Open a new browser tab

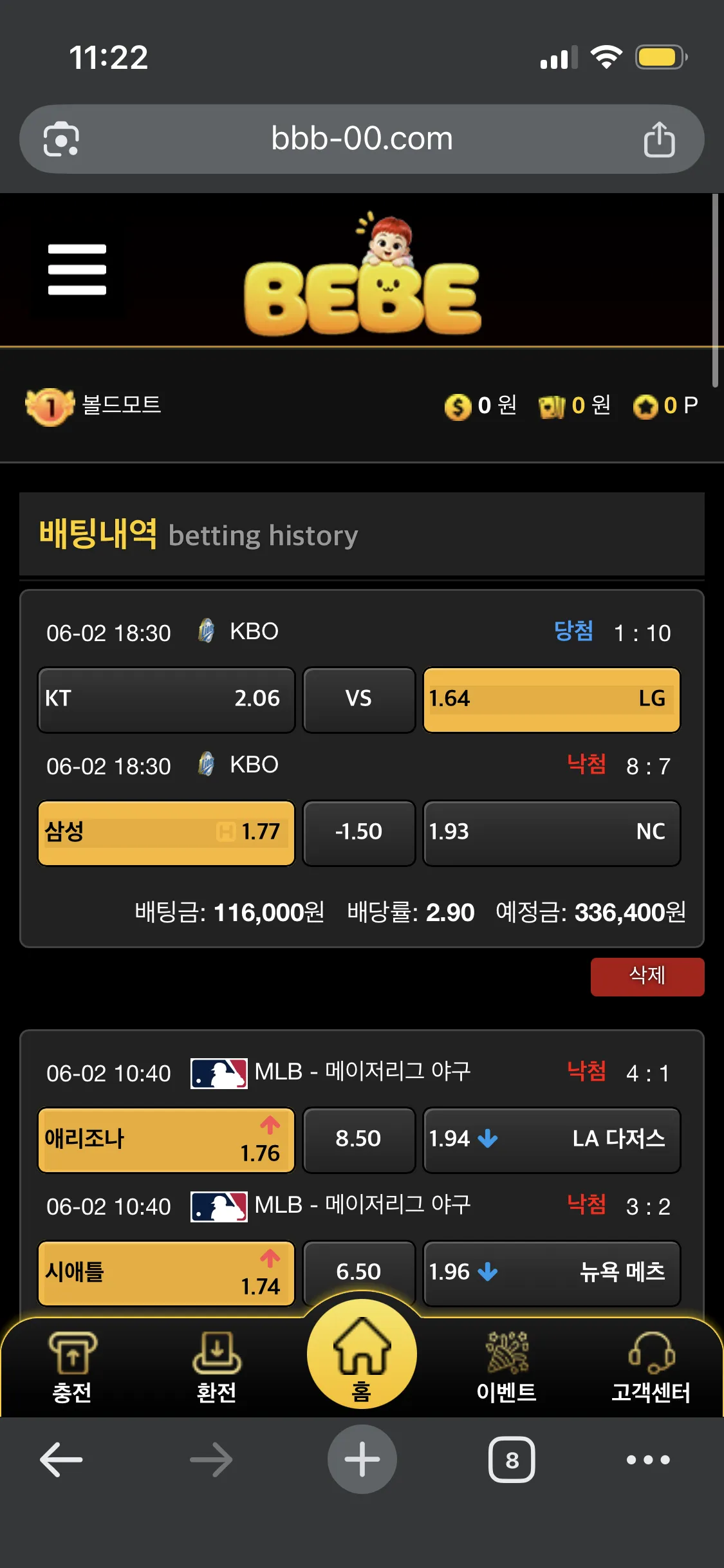(x=362, y=1459)
